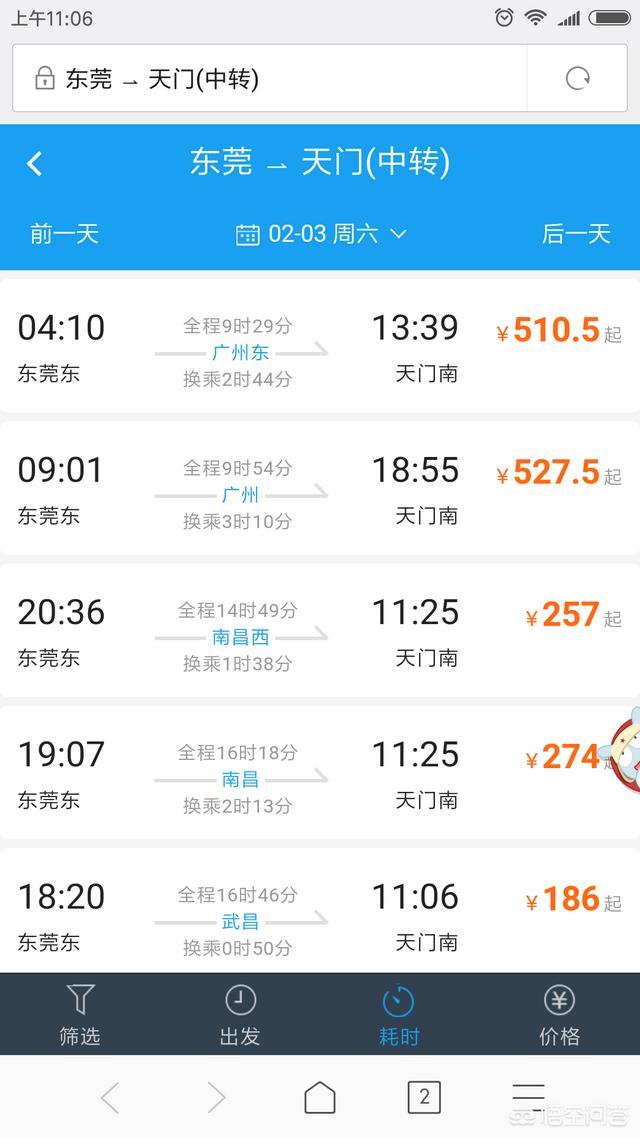Open the browser tab switcher
Screen dimensions: 640x1138
pos(424,1097)
